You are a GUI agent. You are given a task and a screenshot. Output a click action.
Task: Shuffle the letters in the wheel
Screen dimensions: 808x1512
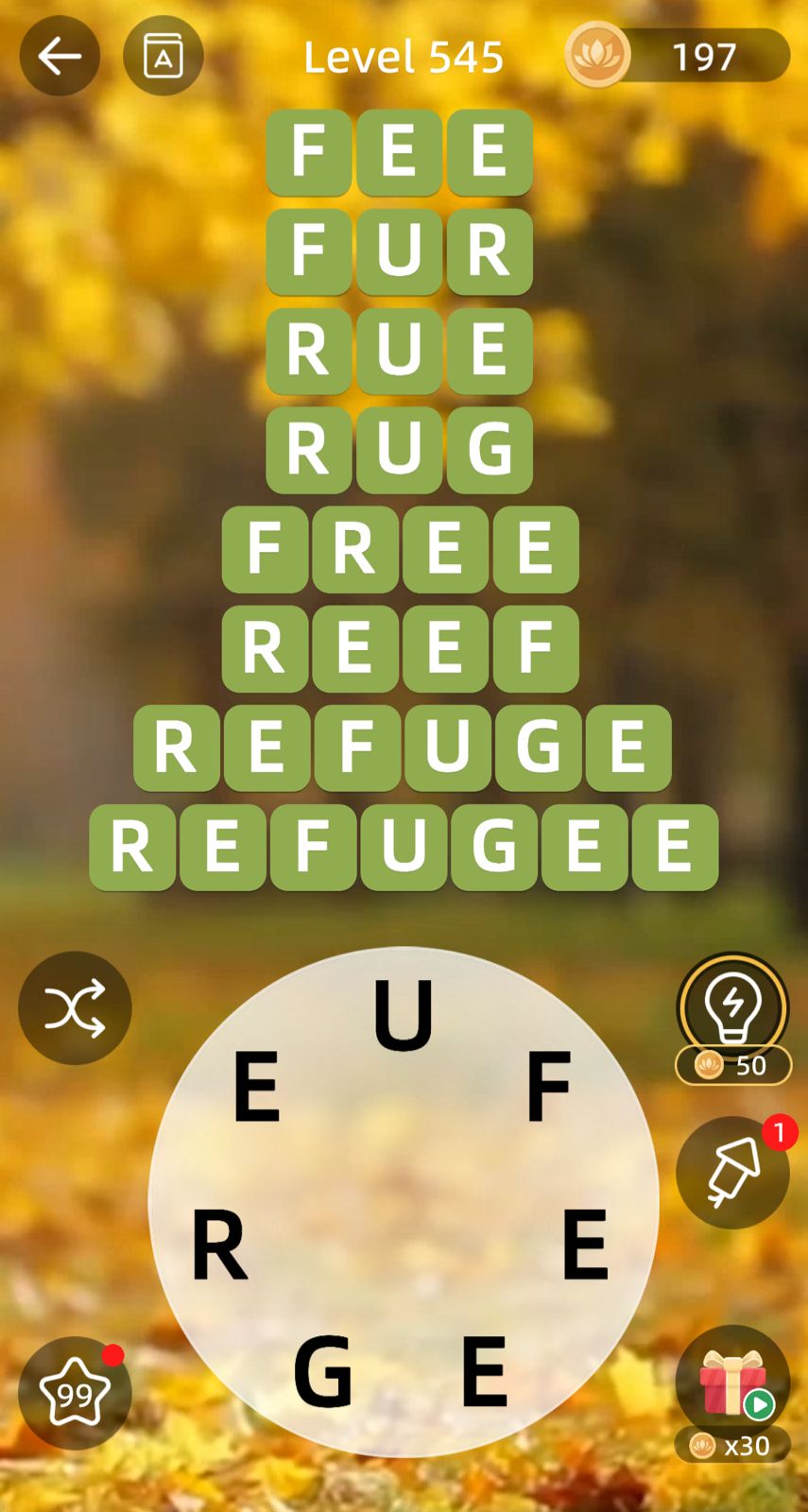pyautogui.click(x=75, y=1008)
